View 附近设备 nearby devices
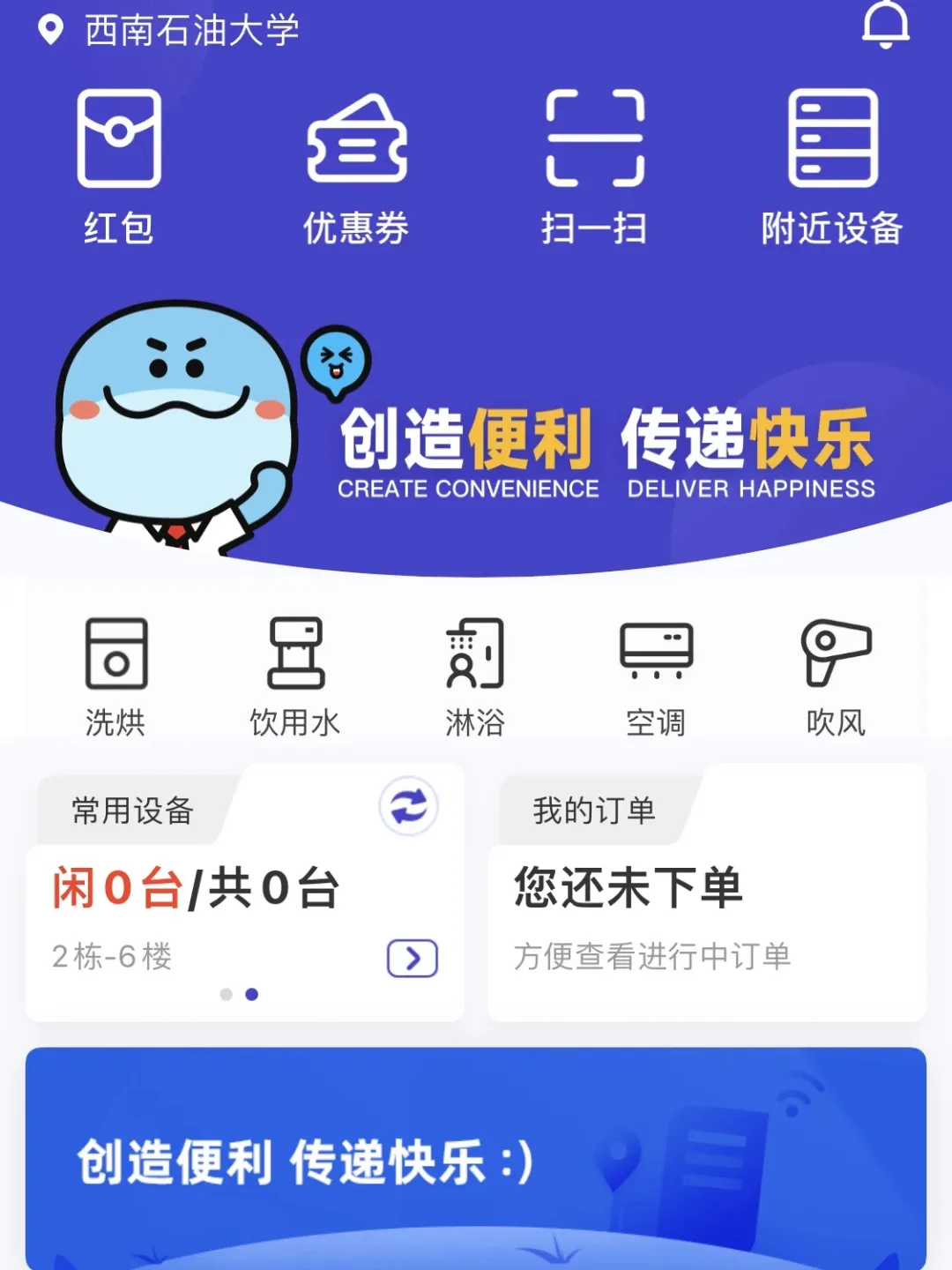The image size is (952, 1270). point(832,166)
